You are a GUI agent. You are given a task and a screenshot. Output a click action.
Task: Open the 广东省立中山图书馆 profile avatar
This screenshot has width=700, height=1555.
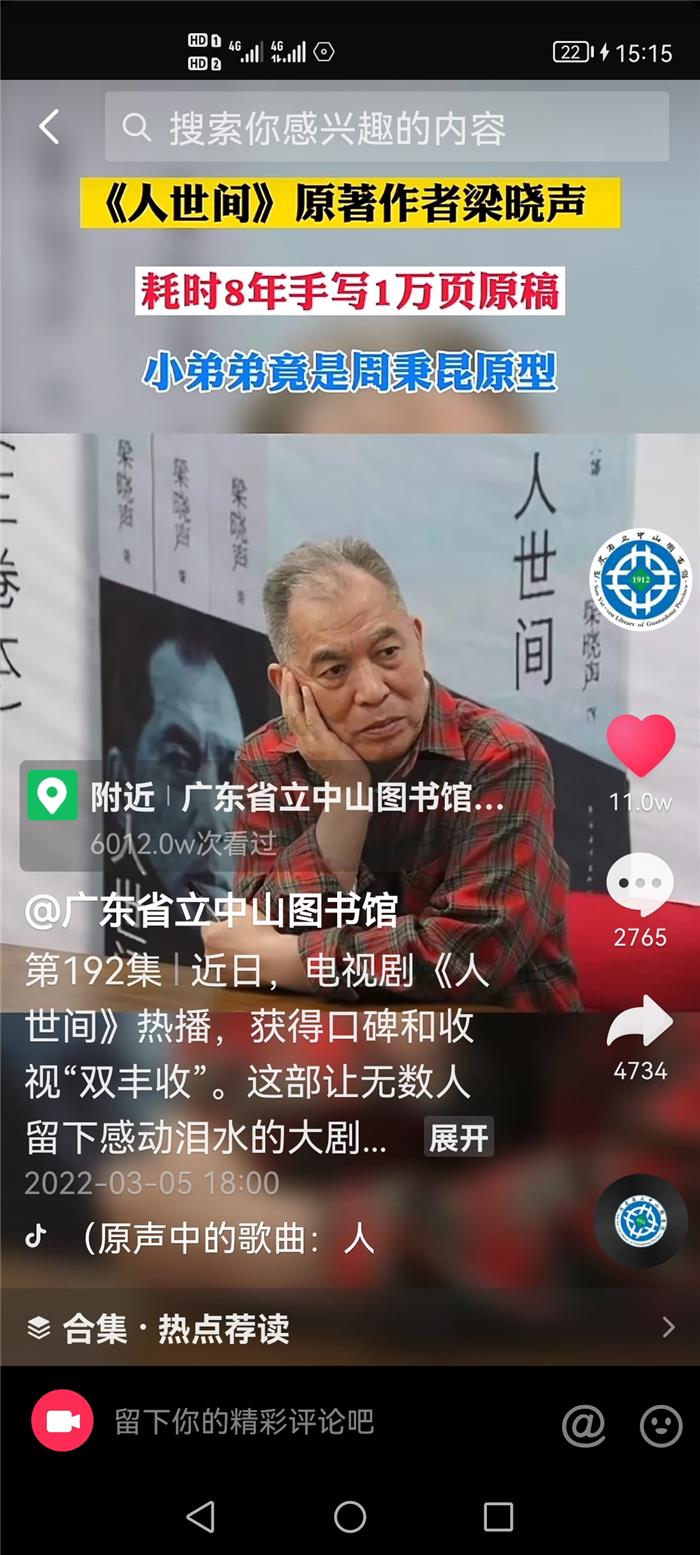coord(640,580)
